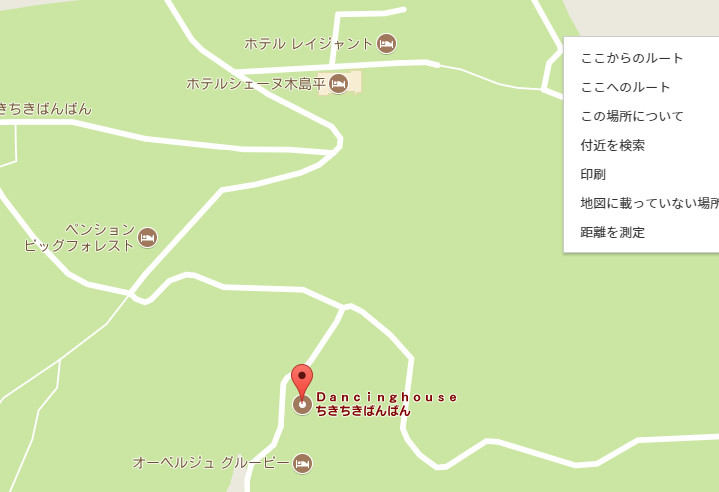
Task: Open the ペンション ビッグフォレスト marker
Action: pyautogui.click(x=148, y=237)
